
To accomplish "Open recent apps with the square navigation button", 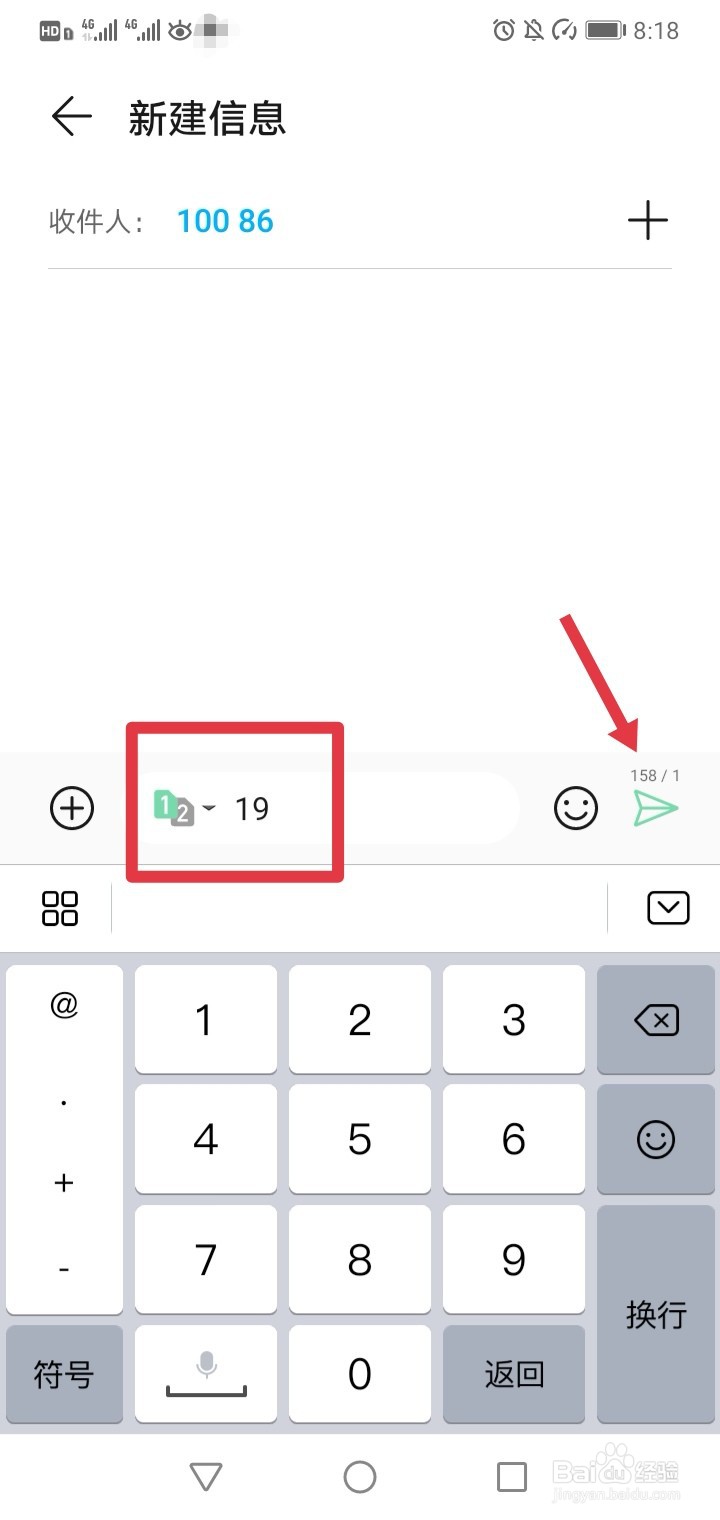I will pyautogui.click(x=512, y=1475).
